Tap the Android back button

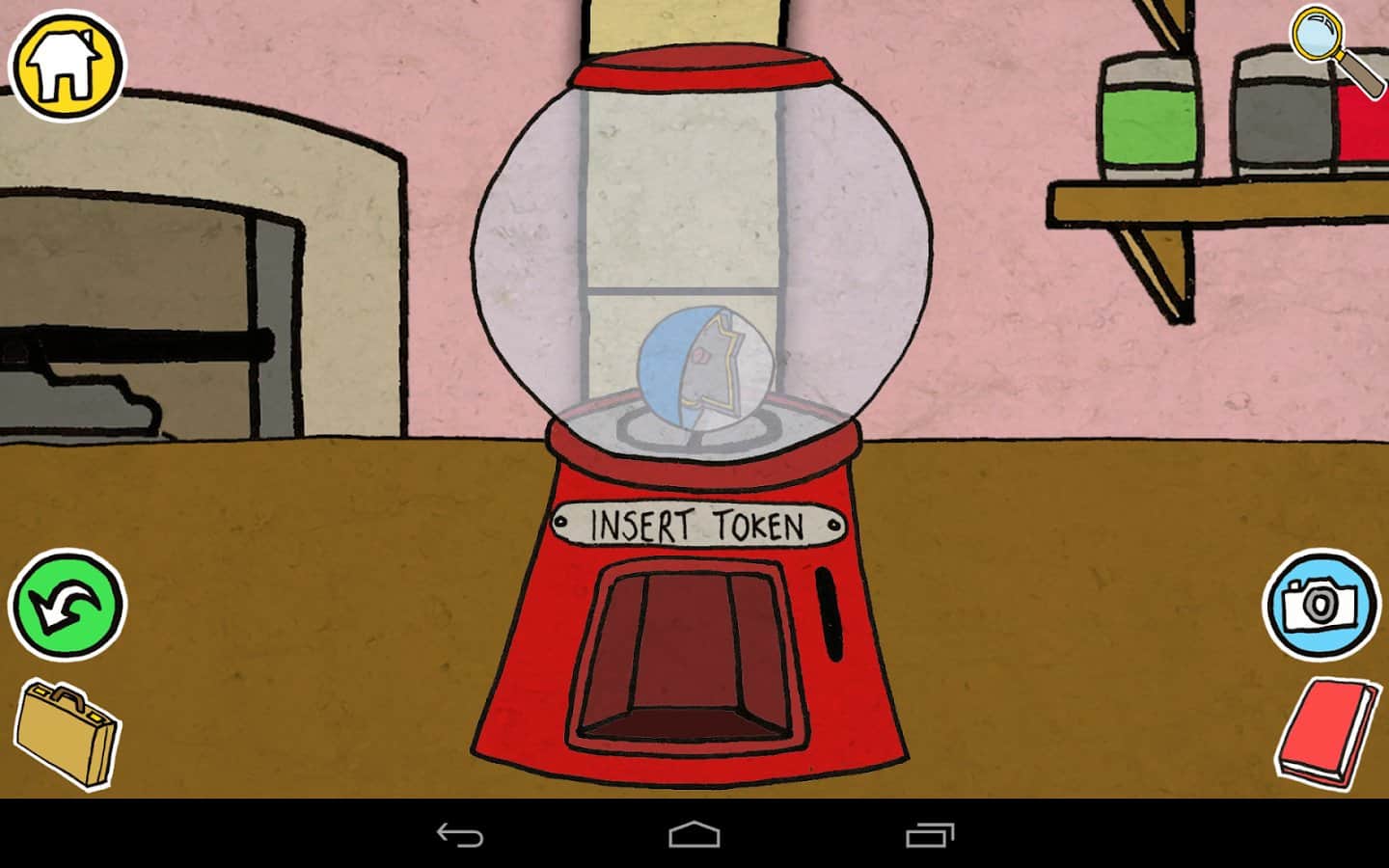pyautogui.click(x=460, y=834)
